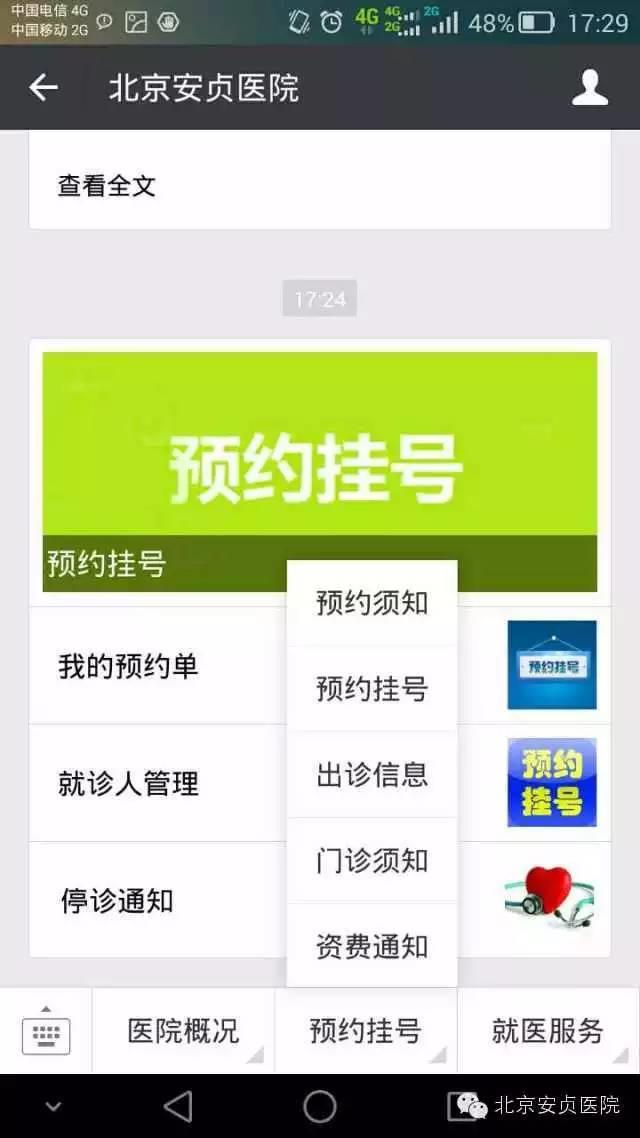640x1138 pixels.
Task: Choose 预约挂号 in the popup menu
Action: 372,689
